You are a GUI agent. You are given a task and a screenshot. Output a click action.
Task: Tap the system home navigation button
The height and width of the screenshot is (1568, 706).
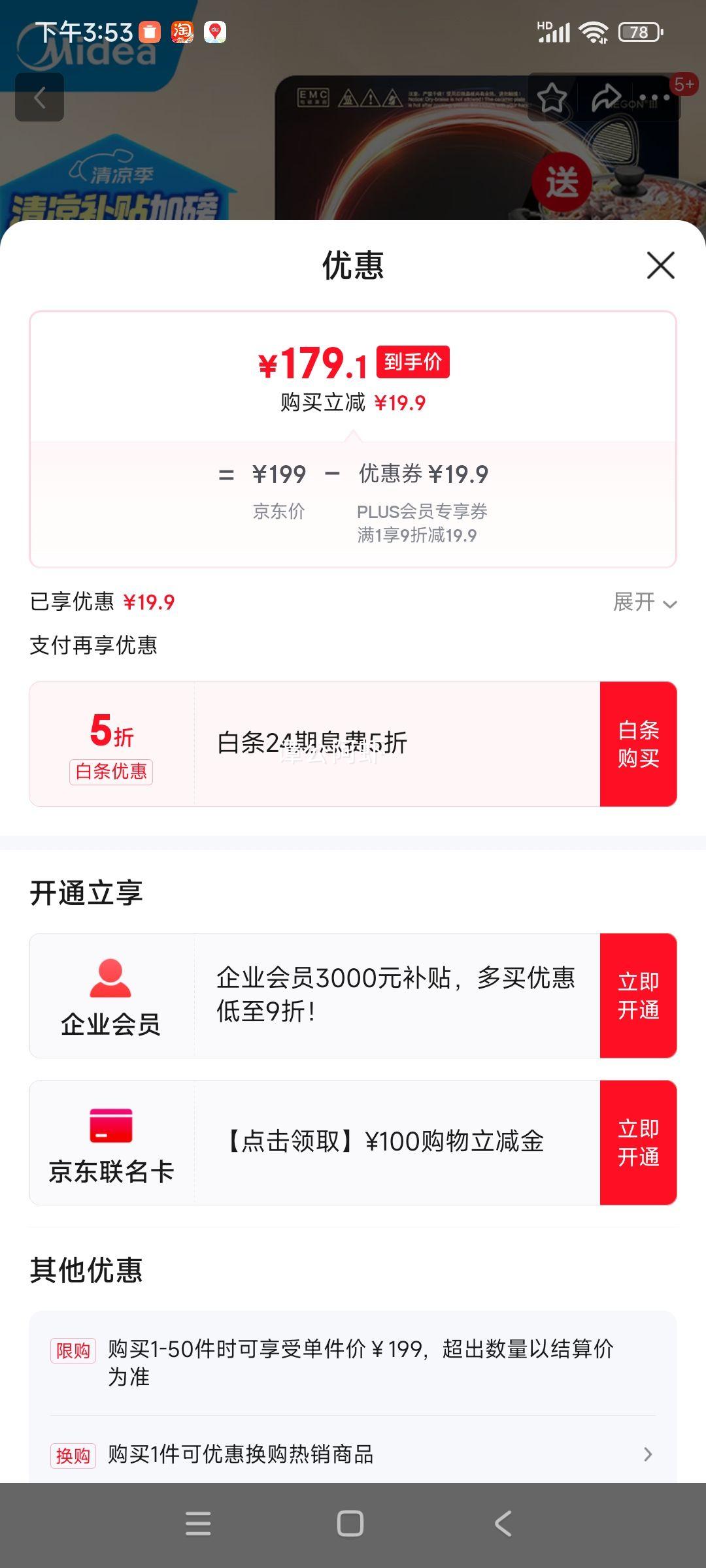coord(350,1524)
